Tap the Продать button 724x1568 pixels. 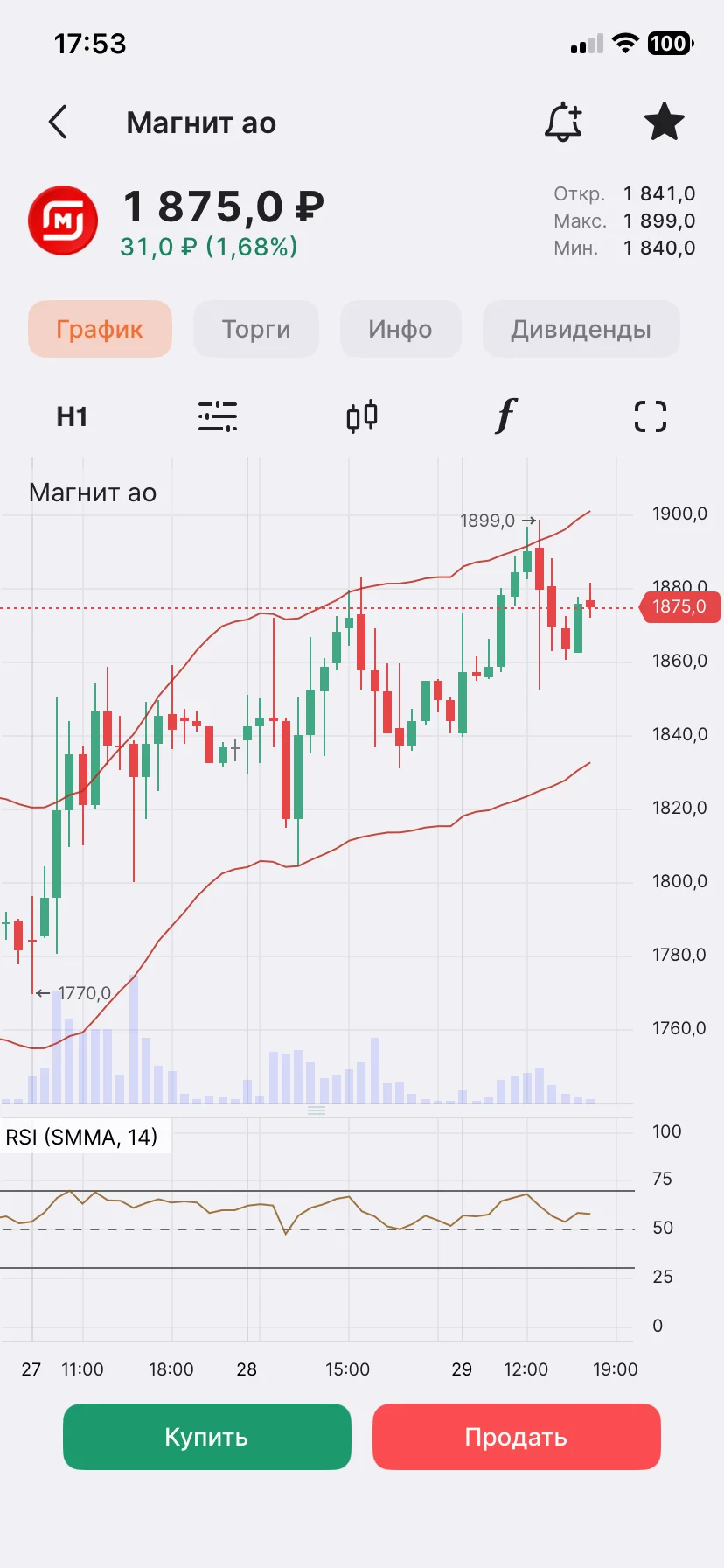(x=517, y=1437)
